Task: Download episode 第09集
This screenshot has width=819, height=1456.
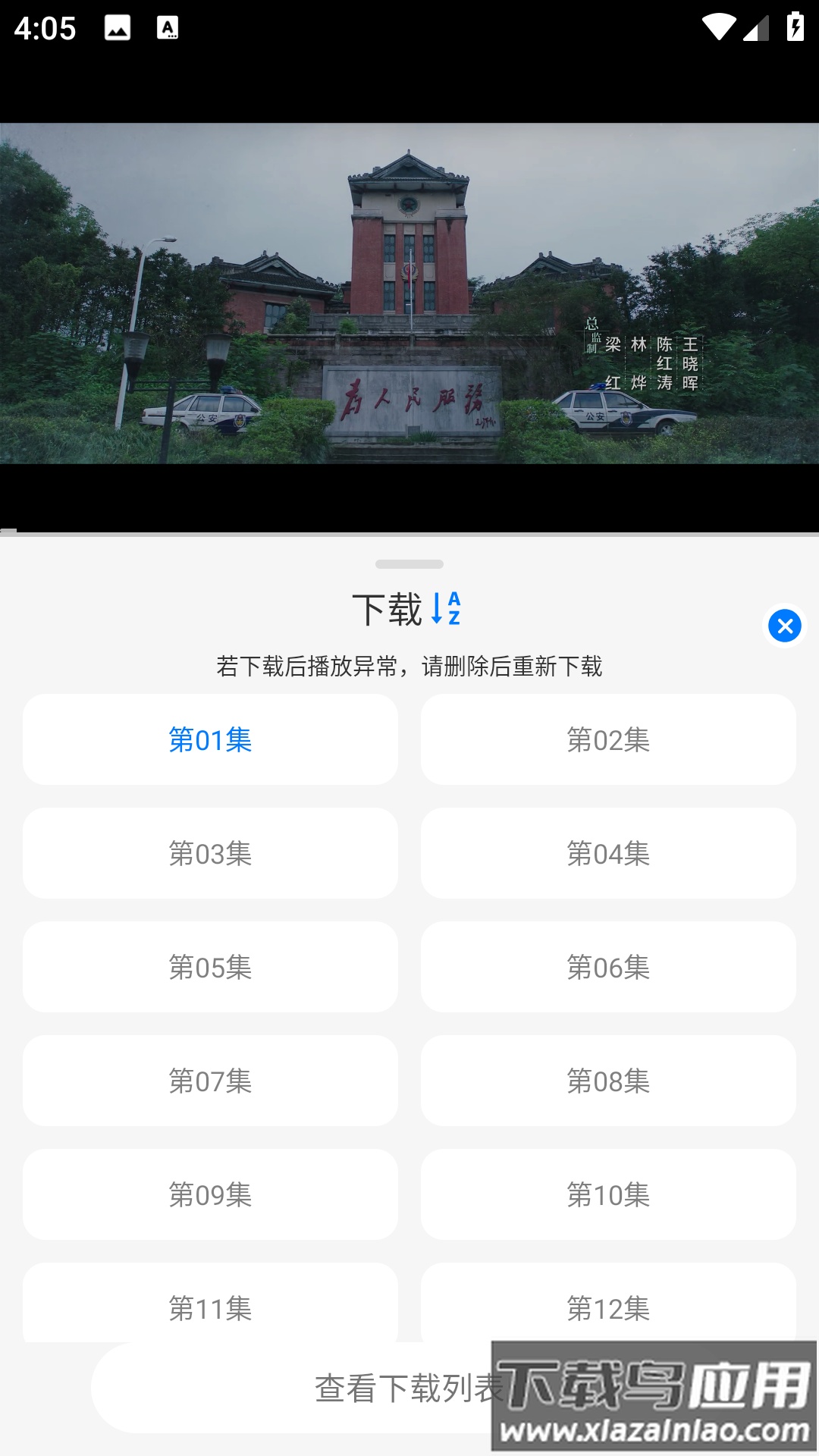Action: [210, 1194]
